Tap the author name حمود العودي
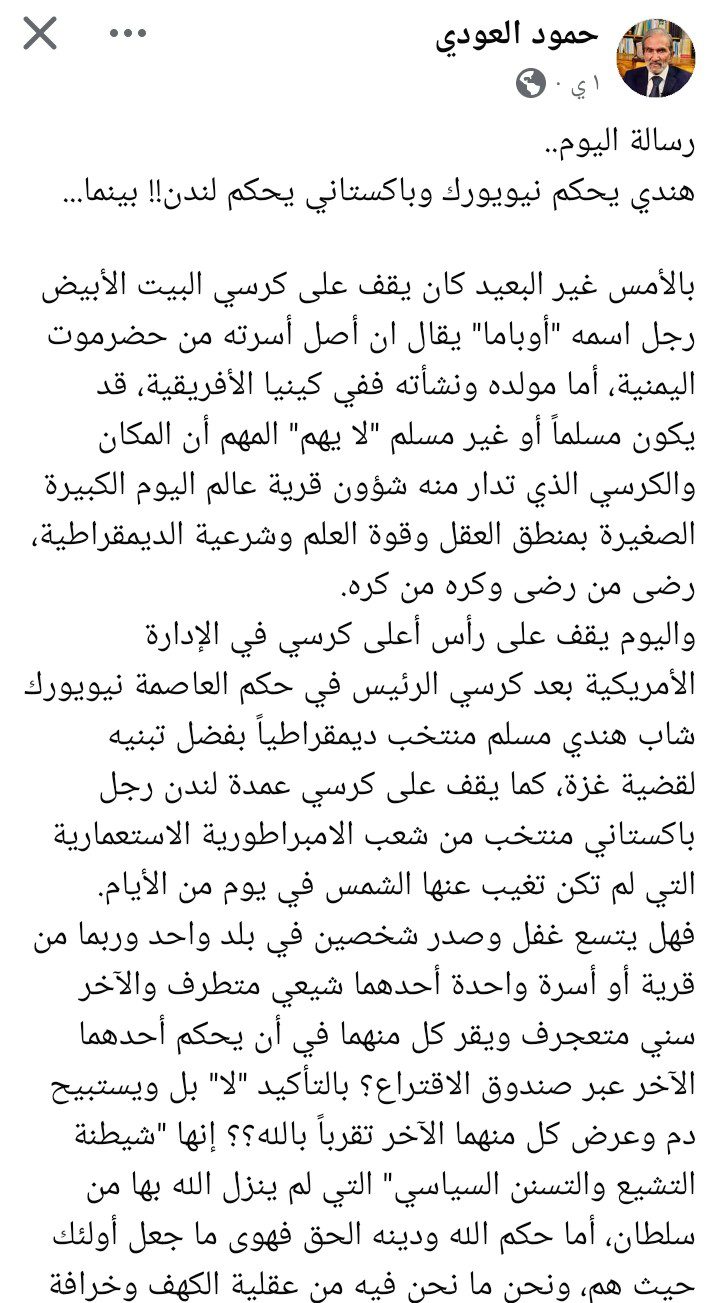 pyautogui.click(x=517, y=36)
